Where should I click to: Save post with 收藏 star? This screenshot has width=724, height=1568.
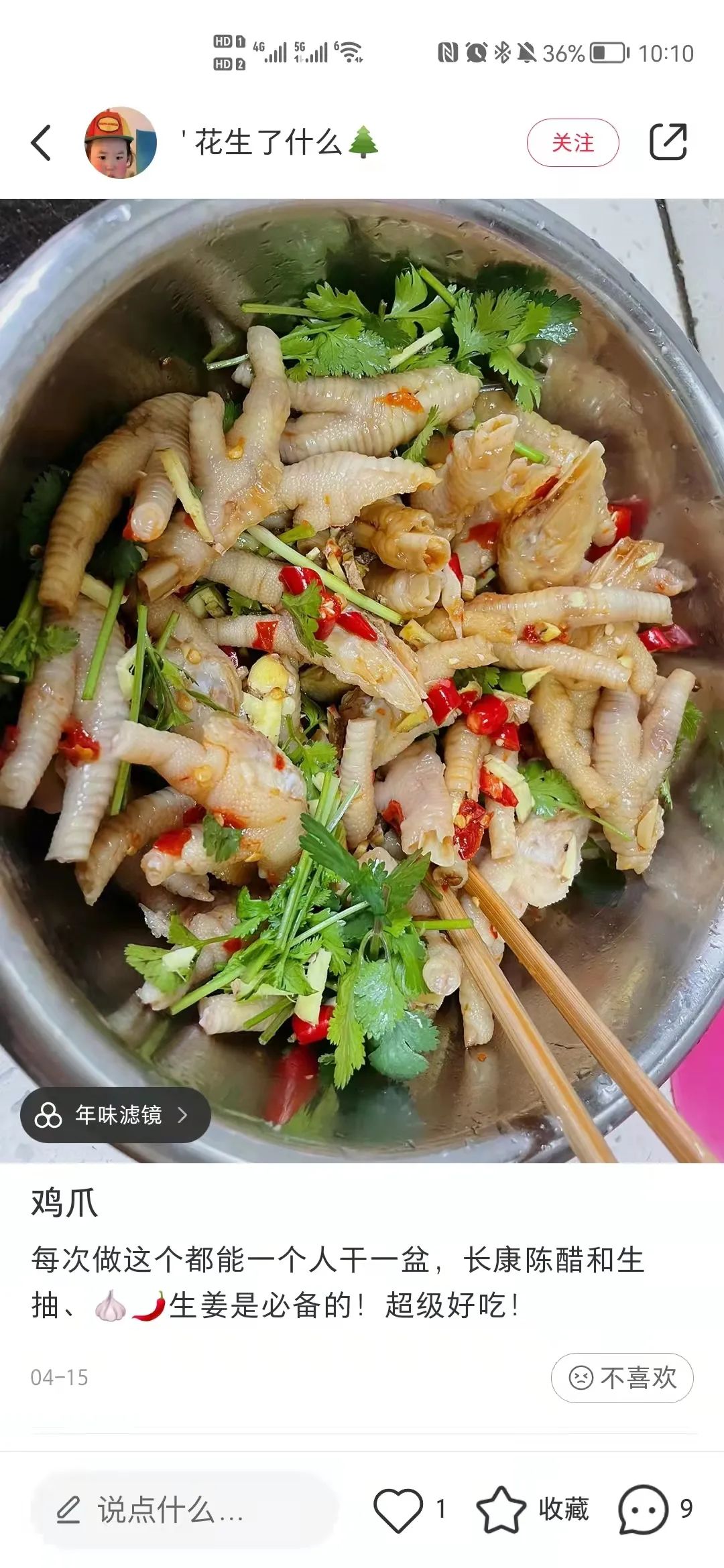coord(501,1510)
